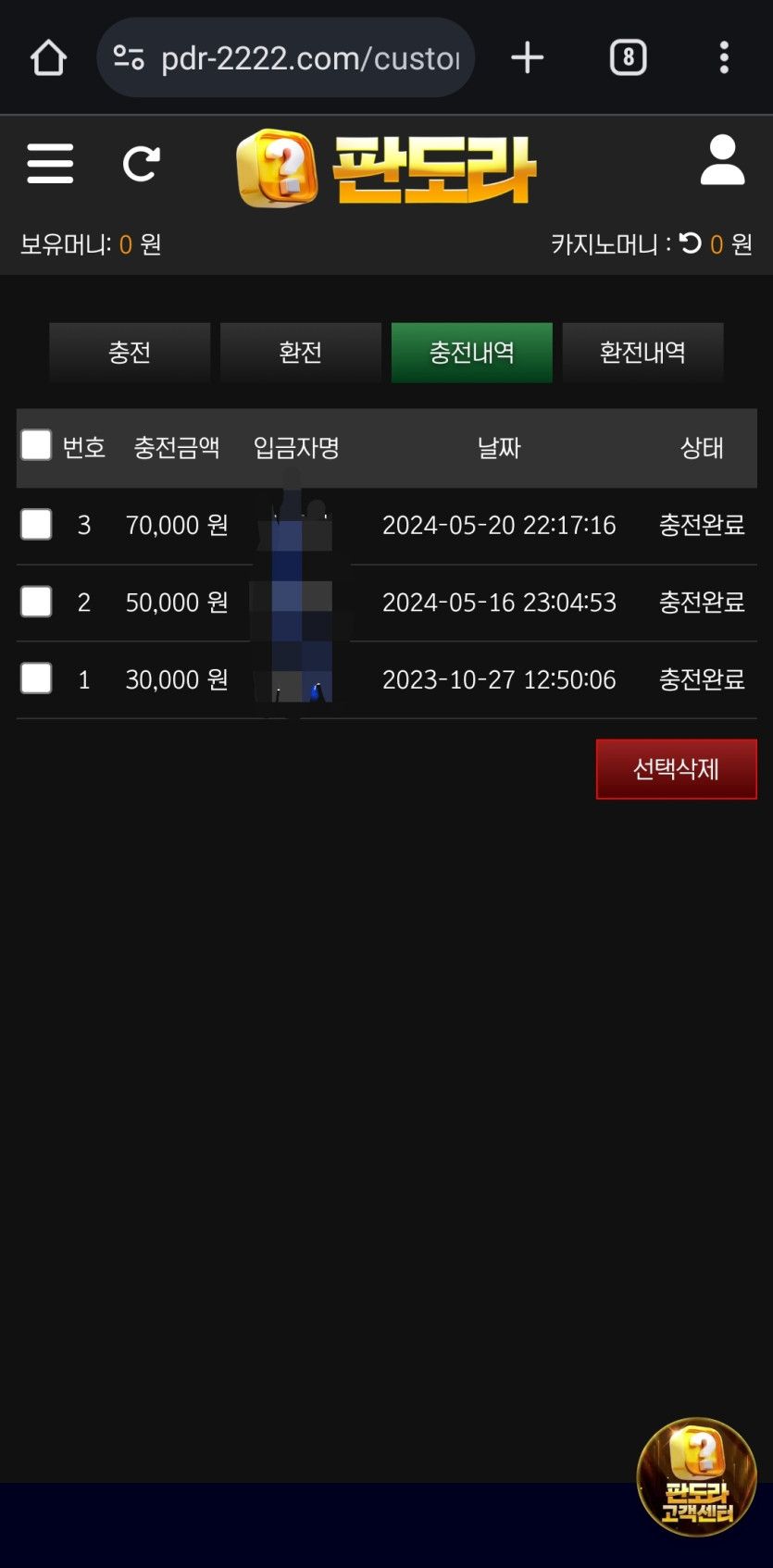Image resolution: width=773 pixels, height=1568 pixels.
Task: Open a new browser tab
Action: coord(528,58)
